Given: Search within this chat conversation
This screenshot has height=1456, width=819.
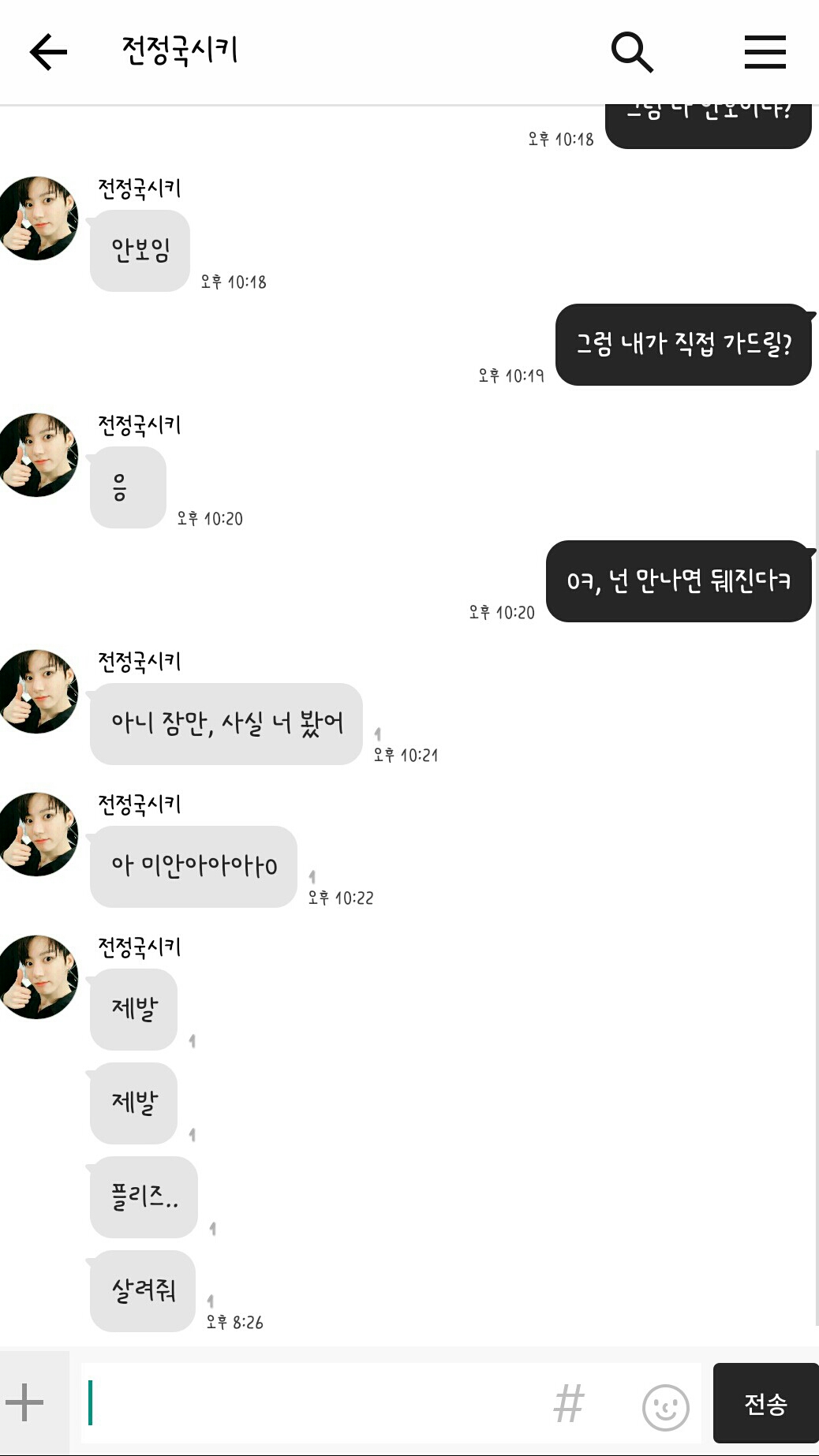Looking at the screenshot, I should (632, 53).
